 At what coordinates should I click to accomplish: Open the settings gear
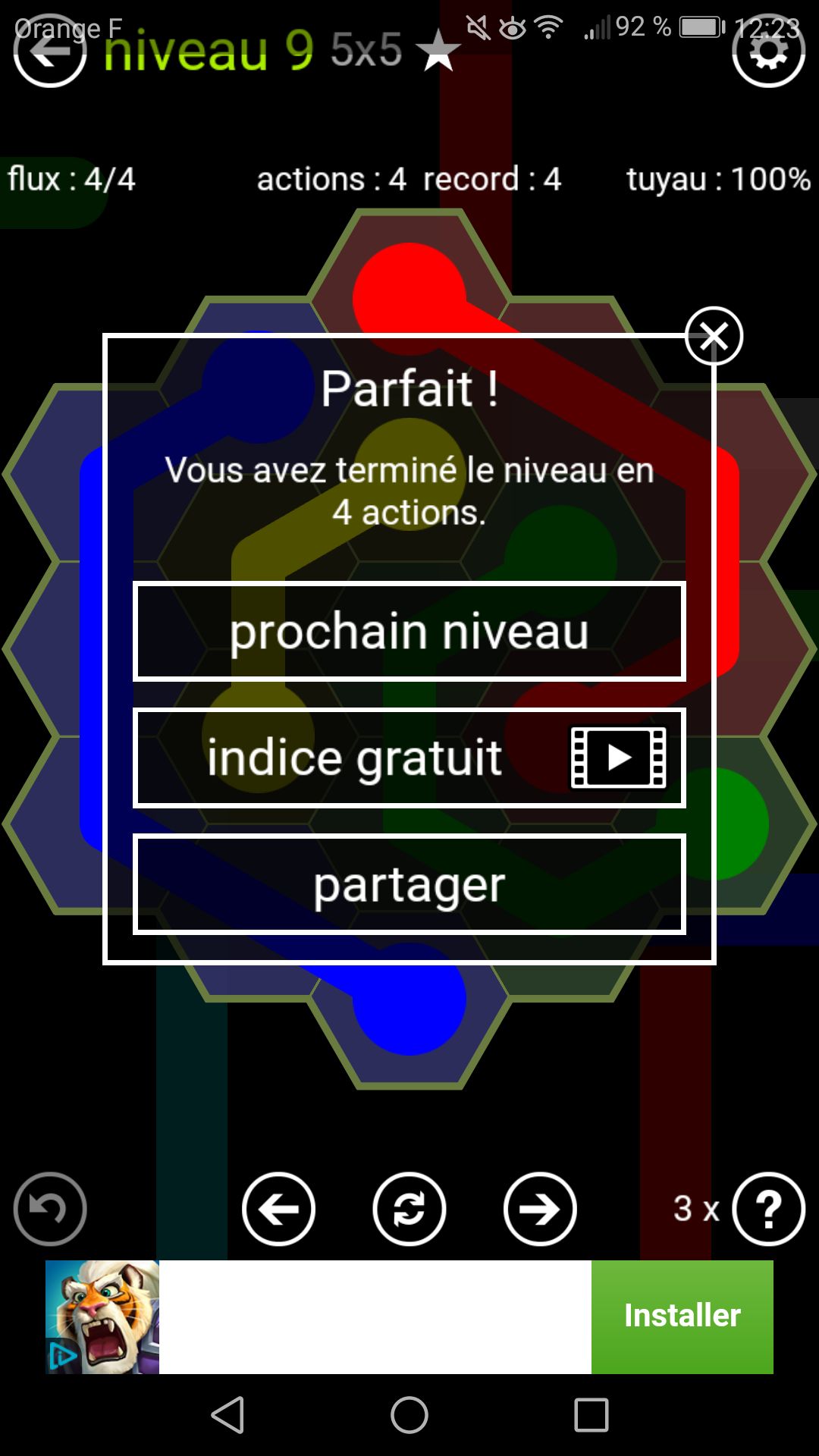click(x=768, y=52)
